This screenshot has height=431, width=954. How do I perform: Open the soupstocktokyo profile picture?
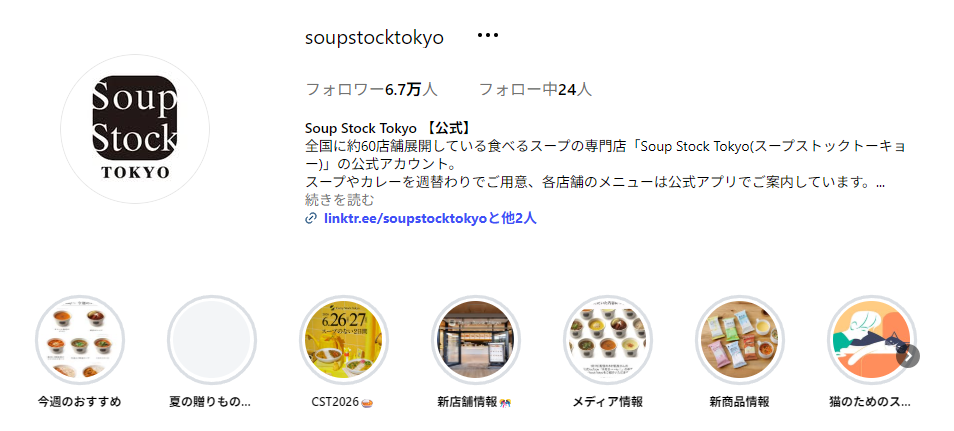(135, 129)
